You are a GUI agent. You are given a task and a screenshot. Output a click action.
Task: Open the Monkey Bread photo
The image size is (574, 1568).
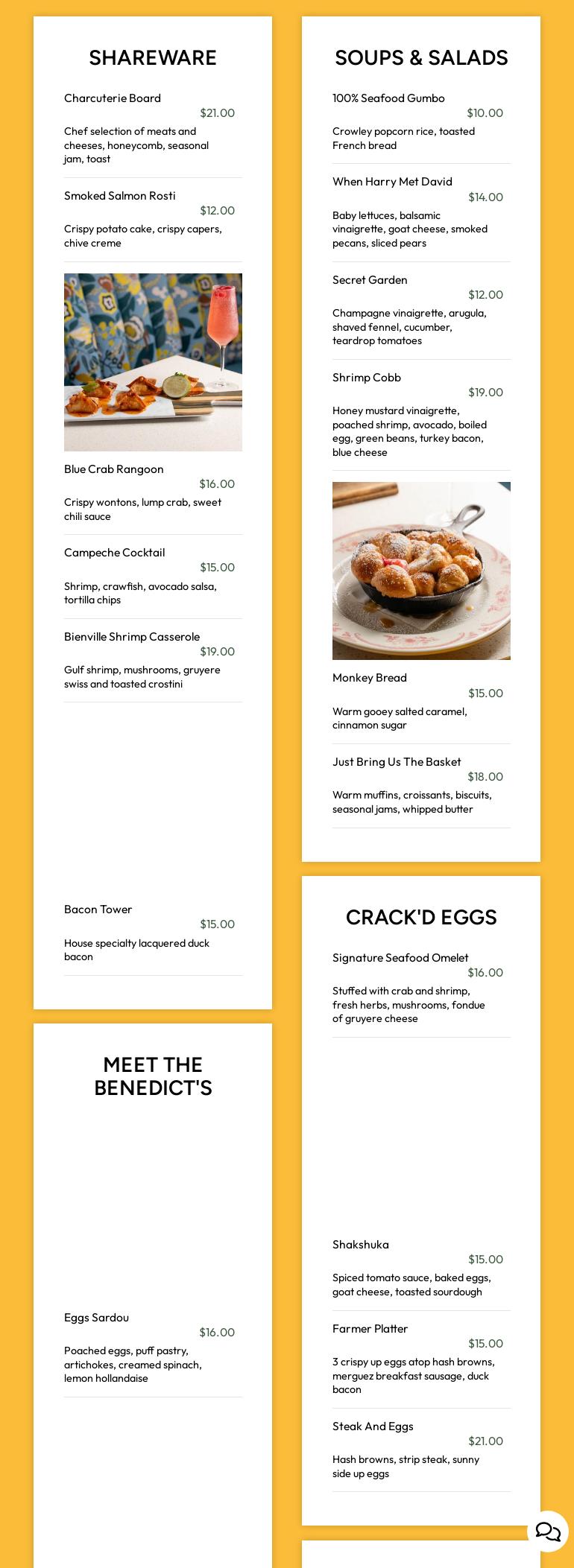pyautogui.click(x=421, y=571)
